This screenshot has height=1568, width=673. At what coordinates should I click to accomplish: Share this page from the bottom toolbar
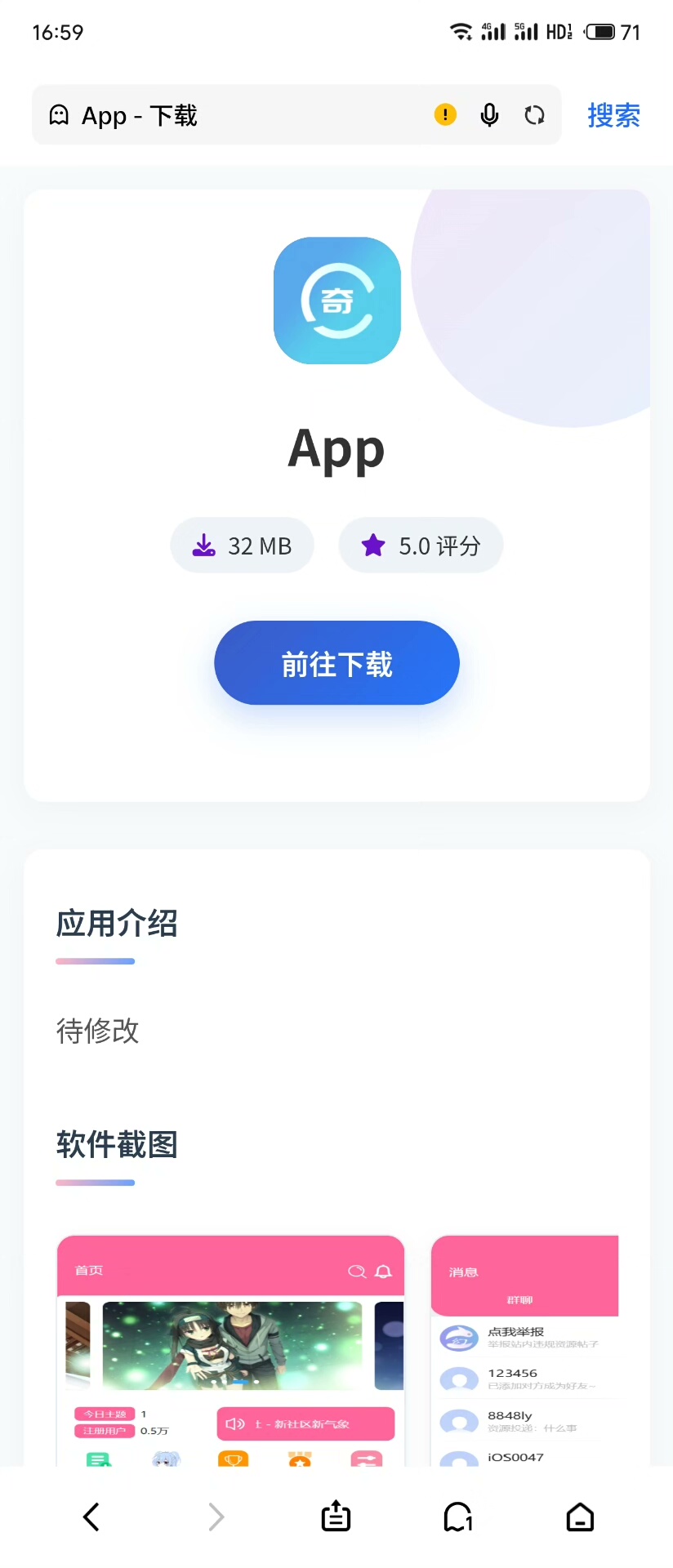click(x=336, y=1517)
